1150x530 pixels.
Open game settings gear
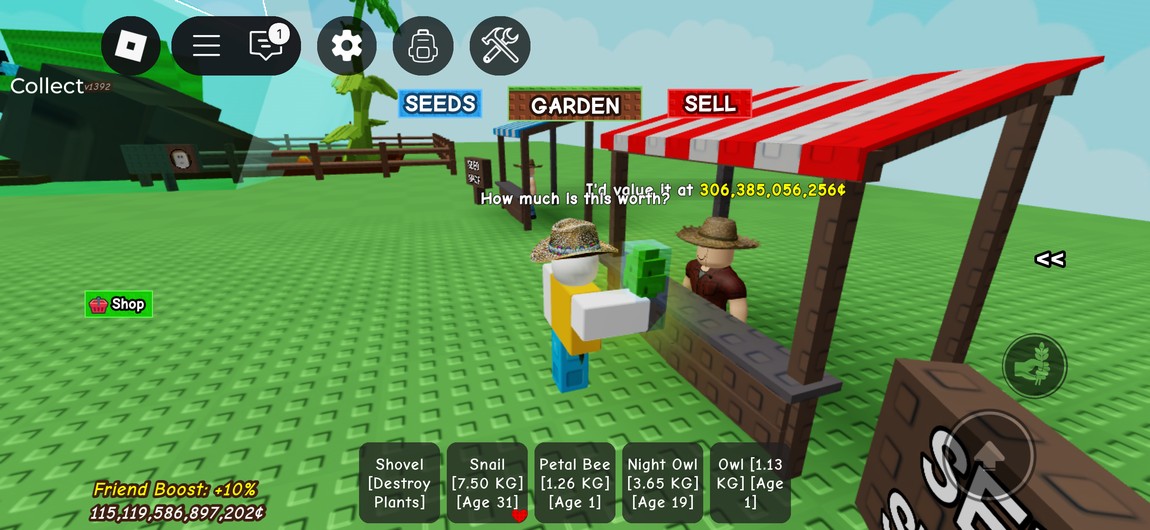[x=347, y=46]
